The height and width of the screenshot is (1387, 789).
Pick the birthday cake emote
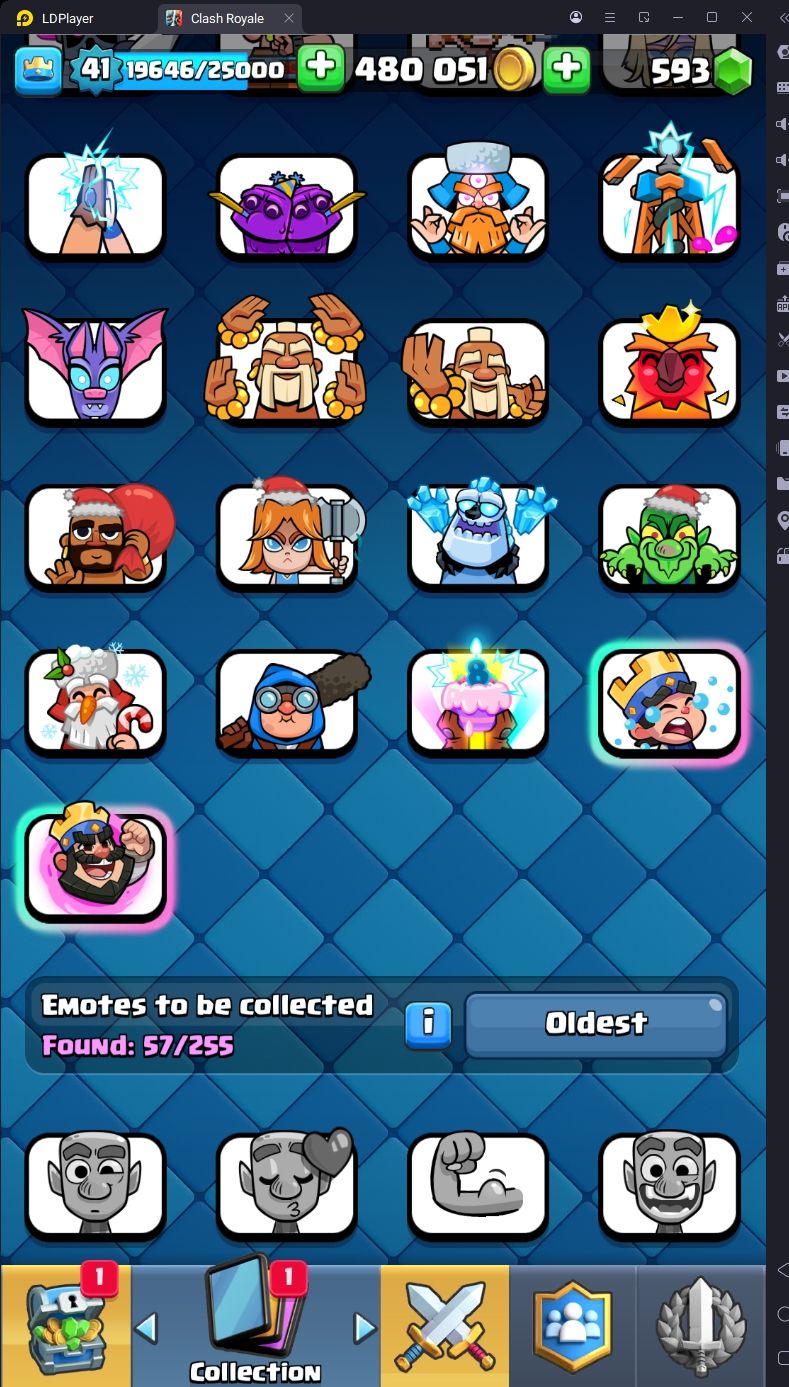pos(478,700)
